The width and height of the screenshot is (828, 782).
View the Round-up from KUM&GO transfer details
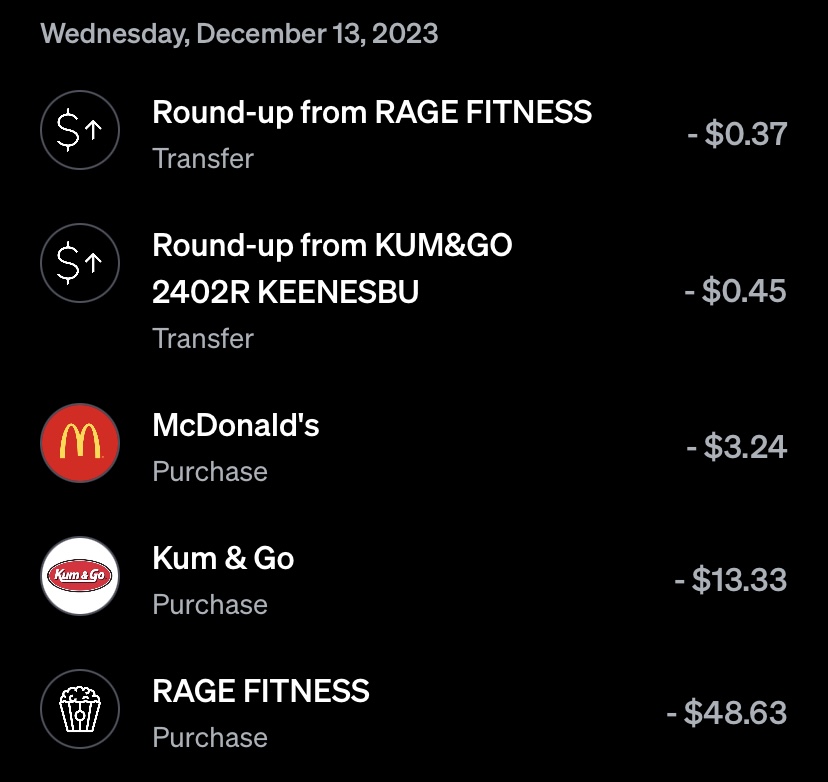[331, 290]
